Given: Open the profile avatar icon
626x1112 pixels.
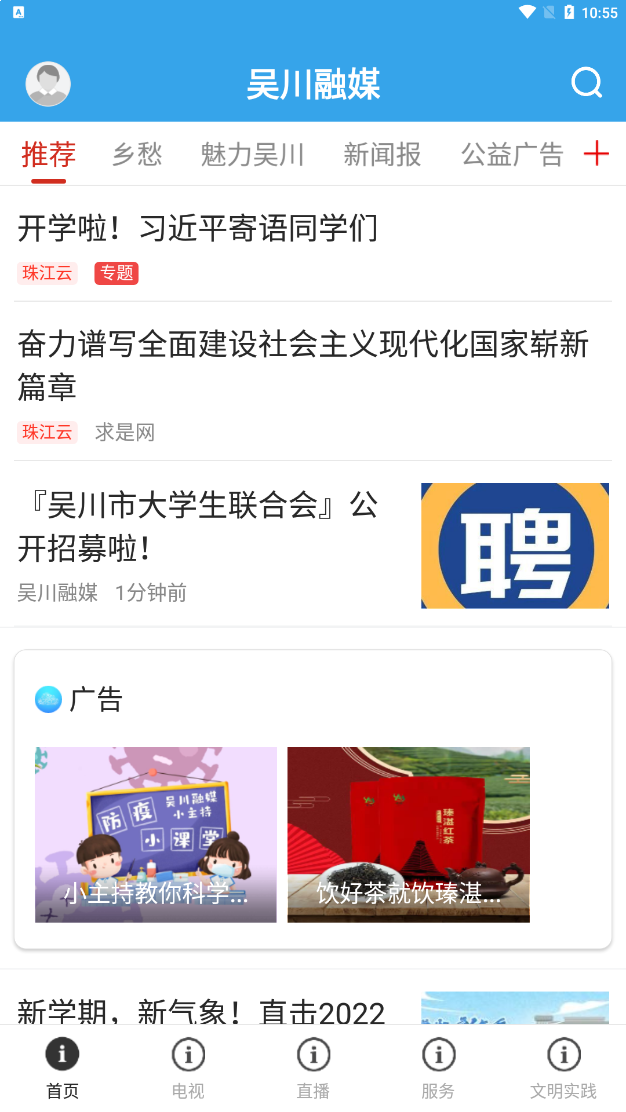Looking at the screenshot, I should tap(48, 84).
